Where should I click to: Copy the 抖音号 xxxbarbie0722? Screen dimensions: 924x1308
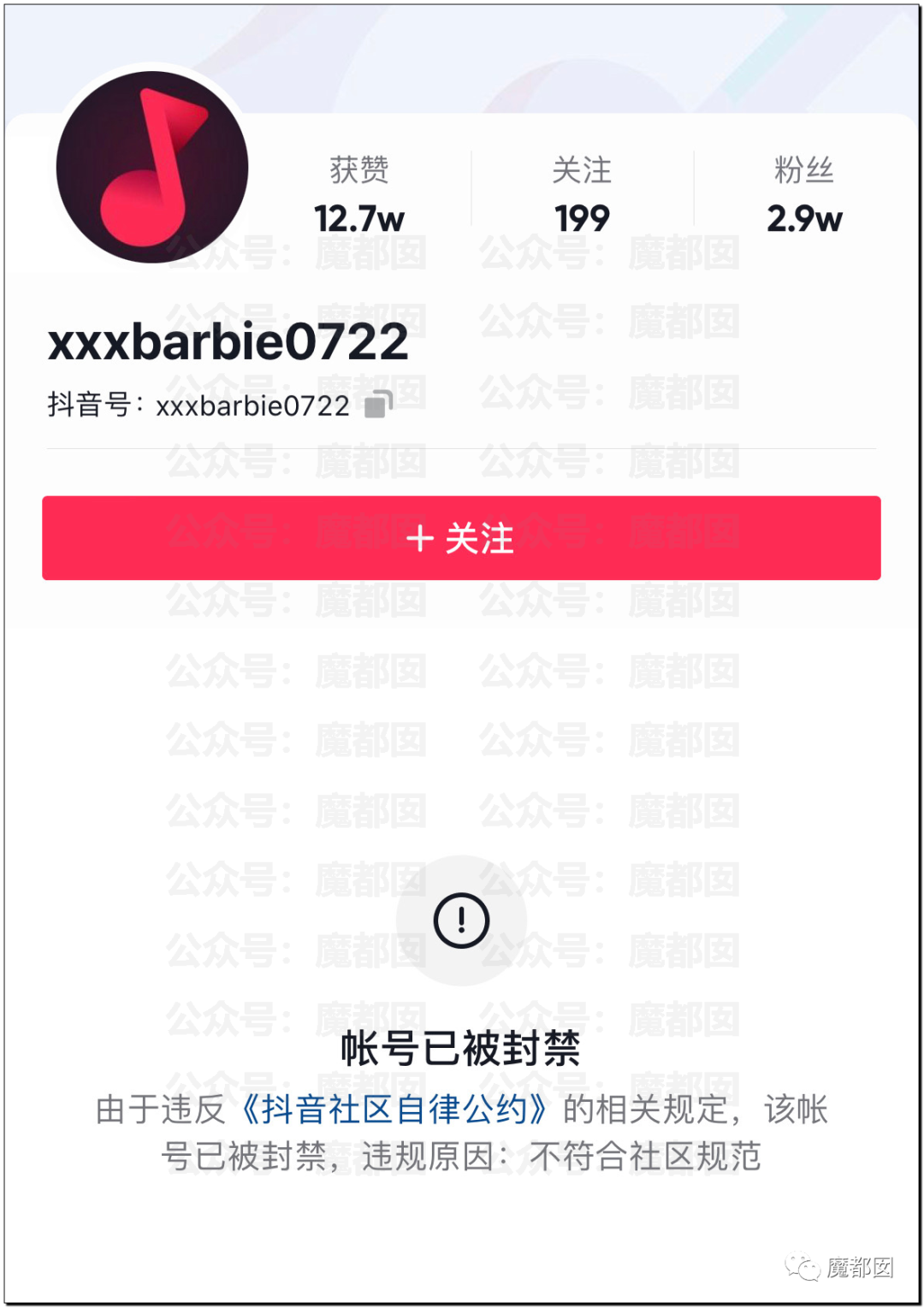[378, 405]
